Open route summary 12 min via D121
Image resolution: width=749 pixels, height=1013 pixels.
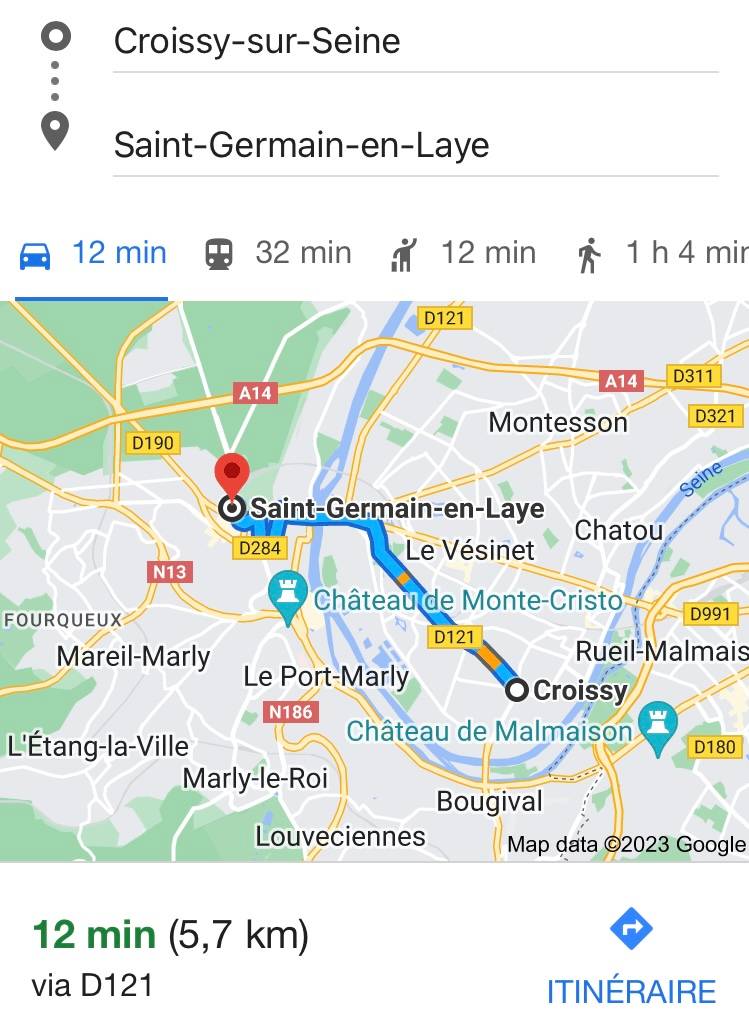(170, 957)
